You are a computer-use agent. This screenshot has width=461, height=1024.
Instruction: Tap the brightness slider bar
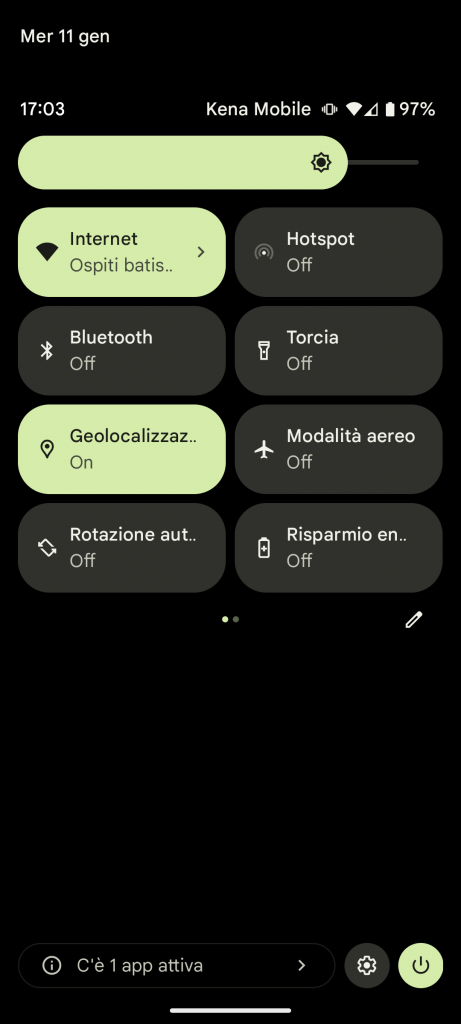click(x=218, y=163)
